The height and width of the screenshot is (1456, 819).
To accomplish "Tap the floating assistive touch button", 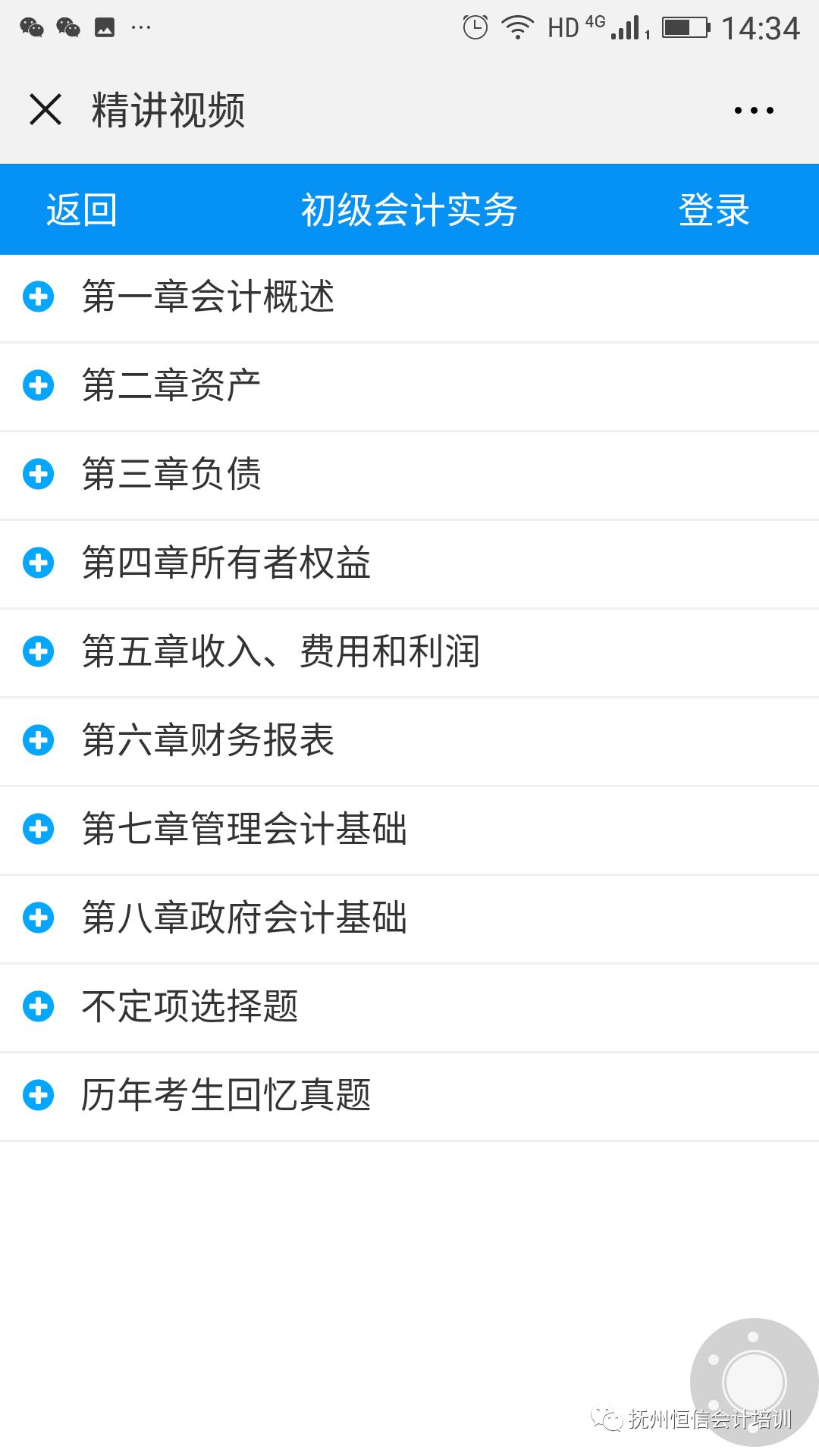I will tap(754, 1382).
